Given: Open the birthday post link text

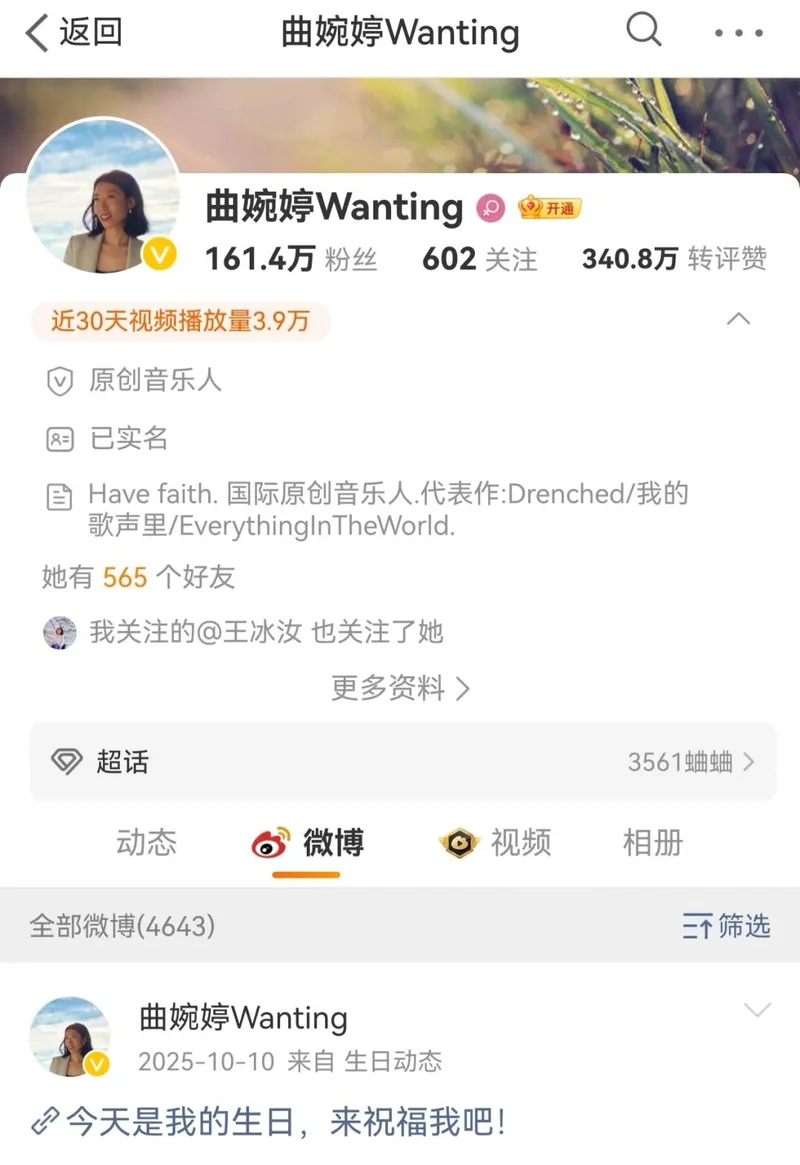Looking at the screenshot, I should tap(285, 1122).
